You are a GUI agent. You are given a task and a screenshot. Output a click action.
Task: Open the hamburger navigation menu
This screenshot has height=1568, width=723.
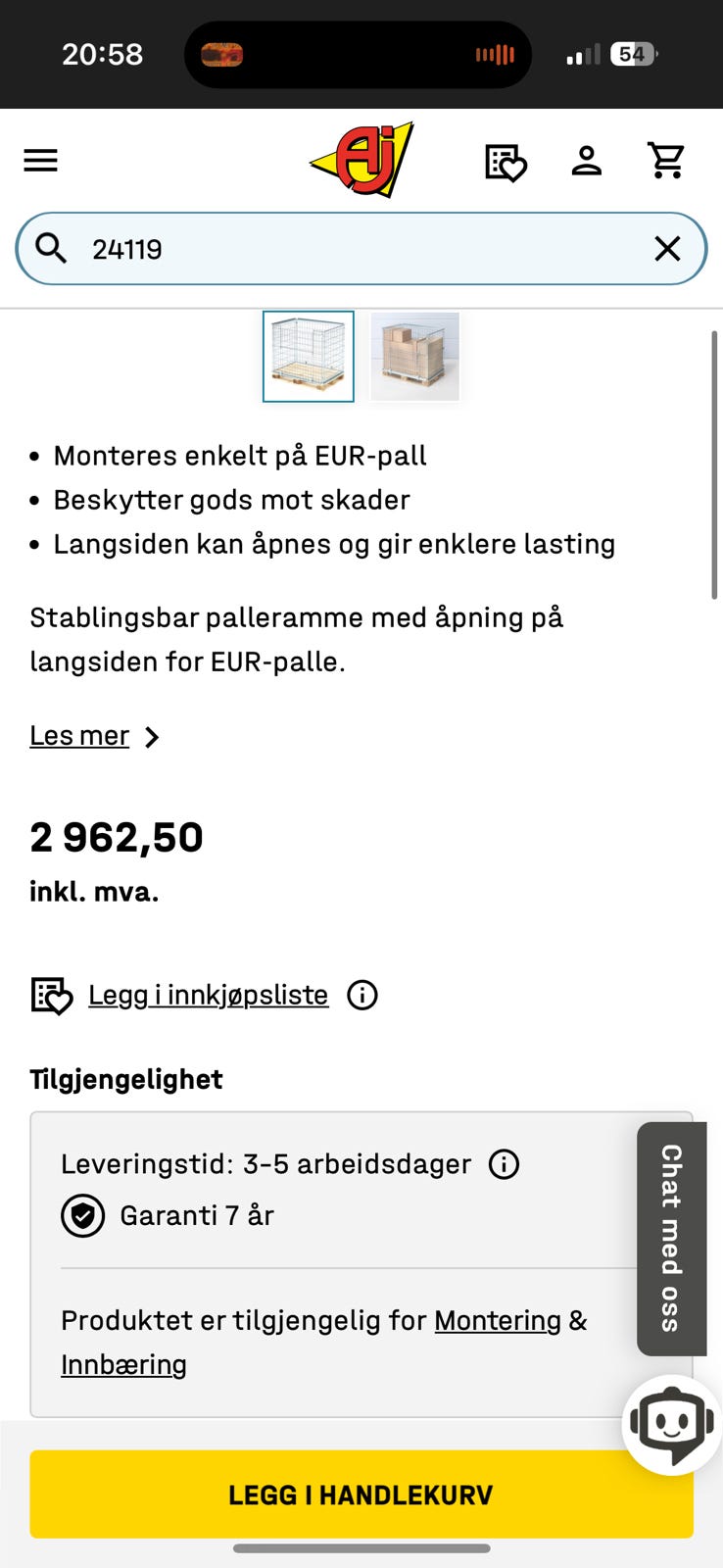point(40,160)
